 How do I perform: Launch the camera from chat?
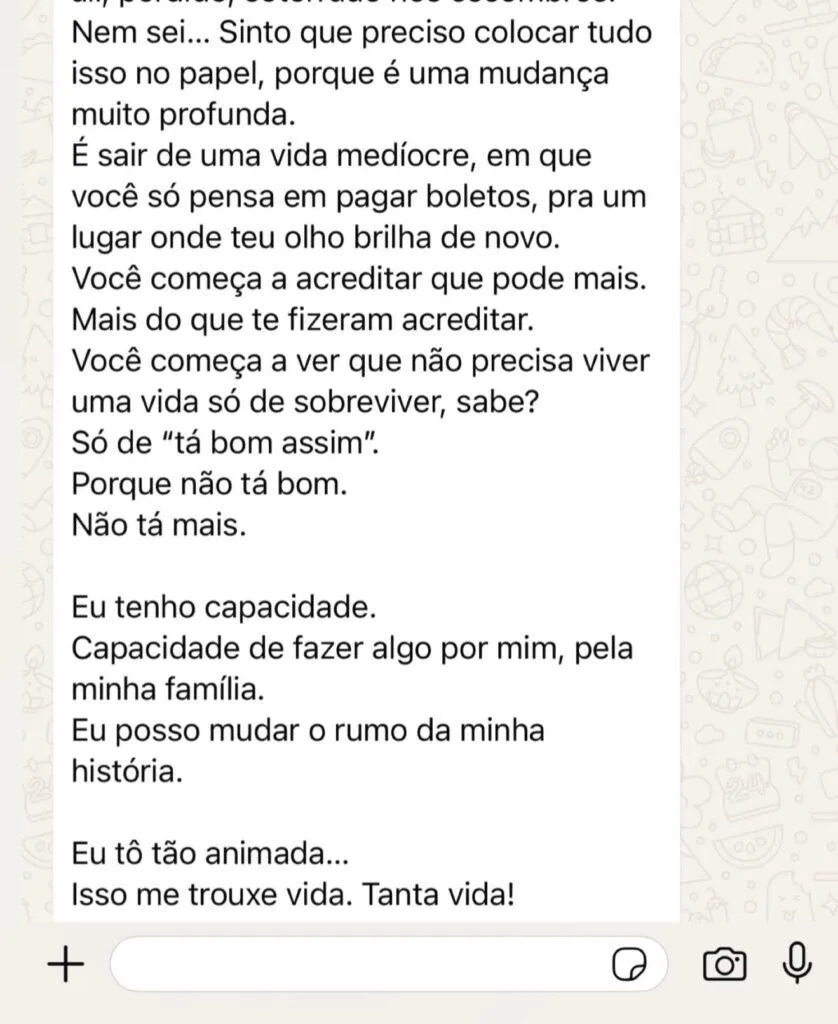coord(725,965)
